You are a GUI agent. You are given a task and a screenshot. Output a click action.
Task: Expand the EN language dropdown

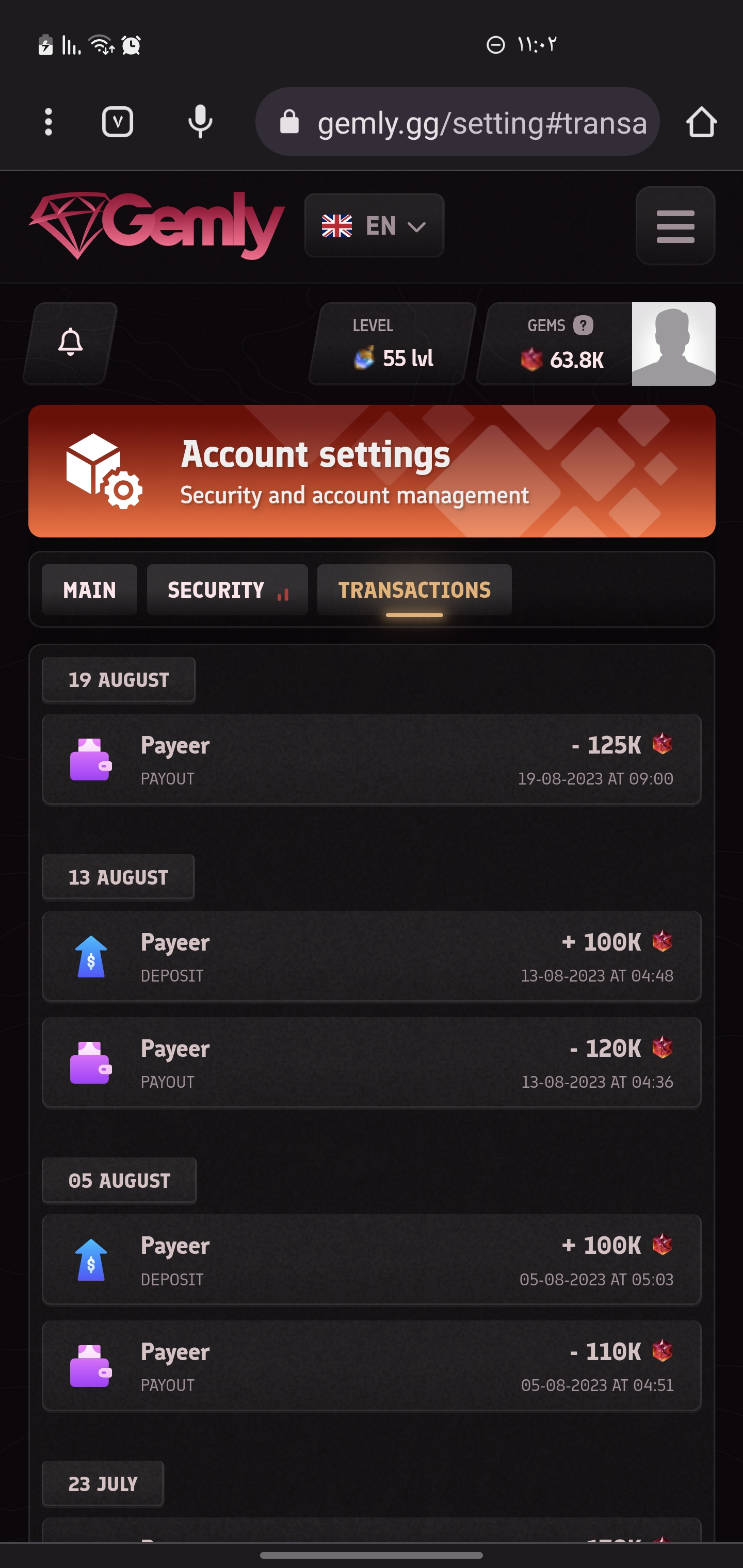click(374, 226)
